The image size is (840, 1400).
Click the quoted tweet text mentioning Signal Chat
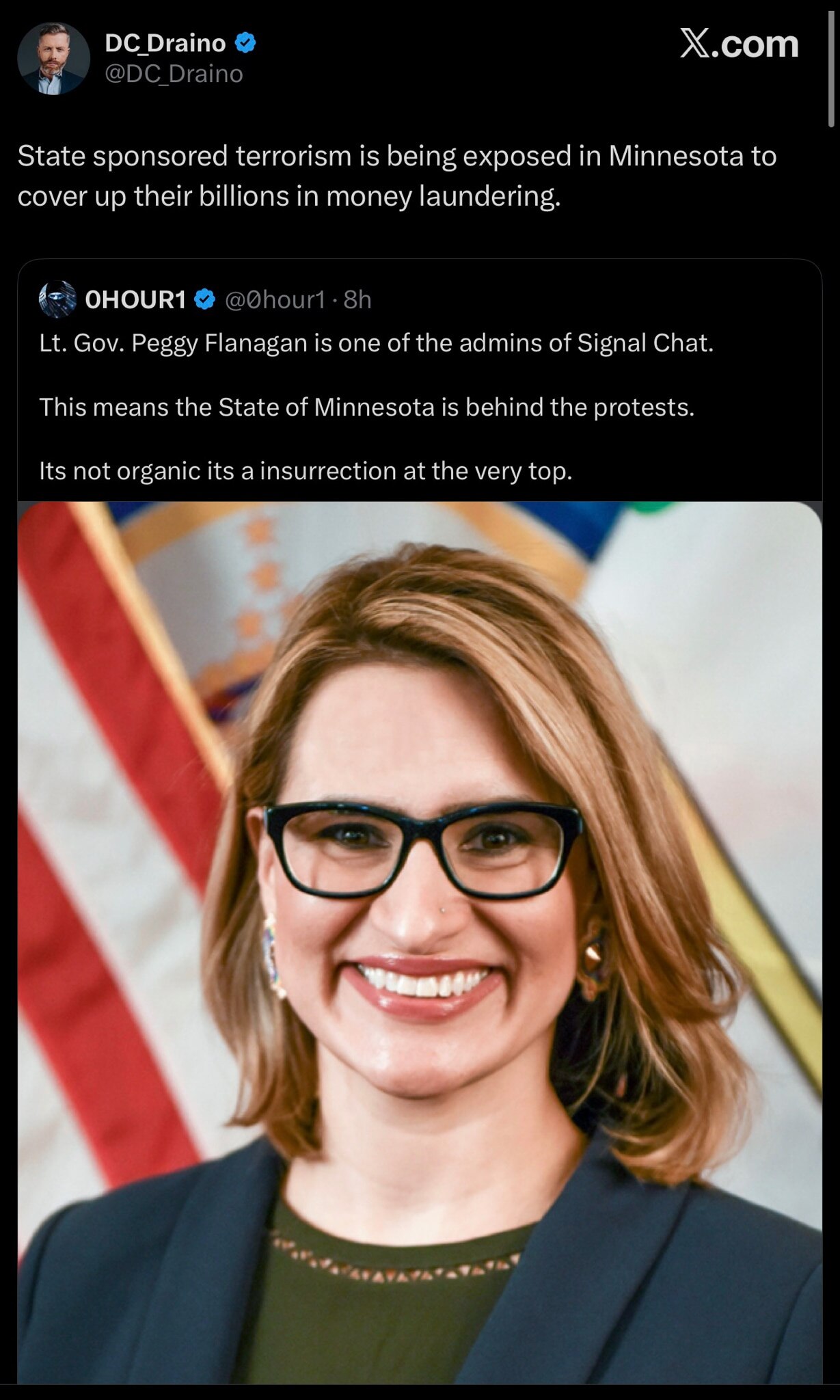[376, 342]
